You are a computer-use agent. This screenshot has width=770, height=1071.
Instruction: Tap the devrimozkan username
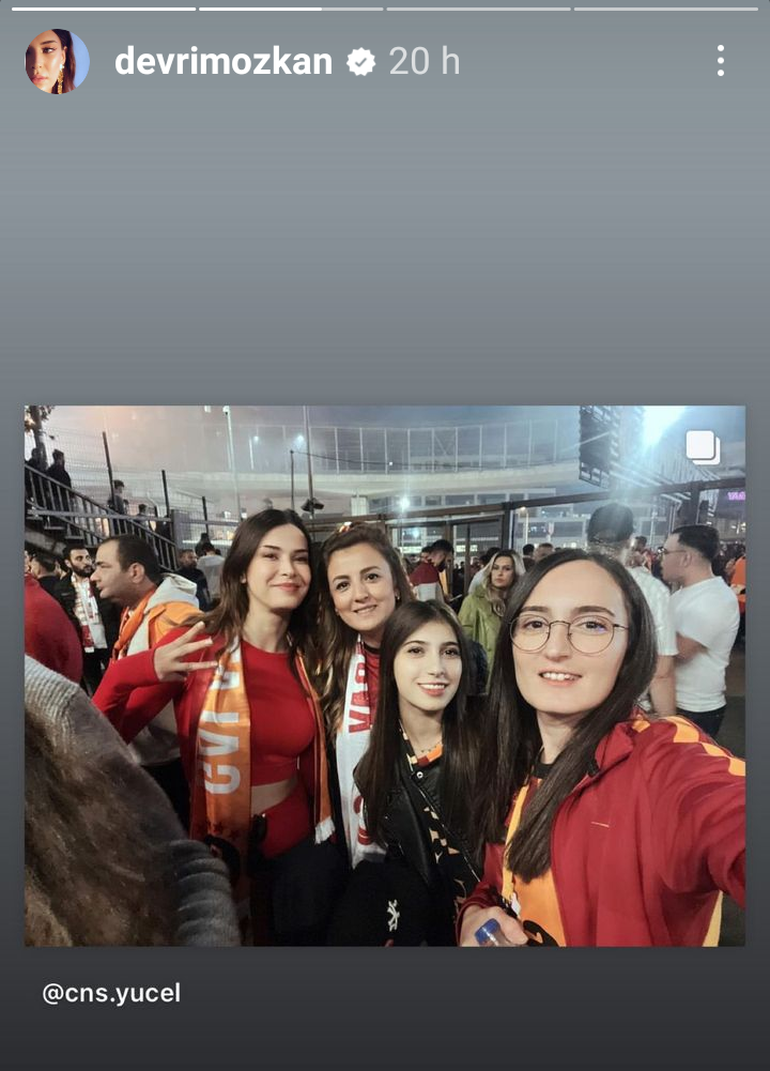point(223,62)
